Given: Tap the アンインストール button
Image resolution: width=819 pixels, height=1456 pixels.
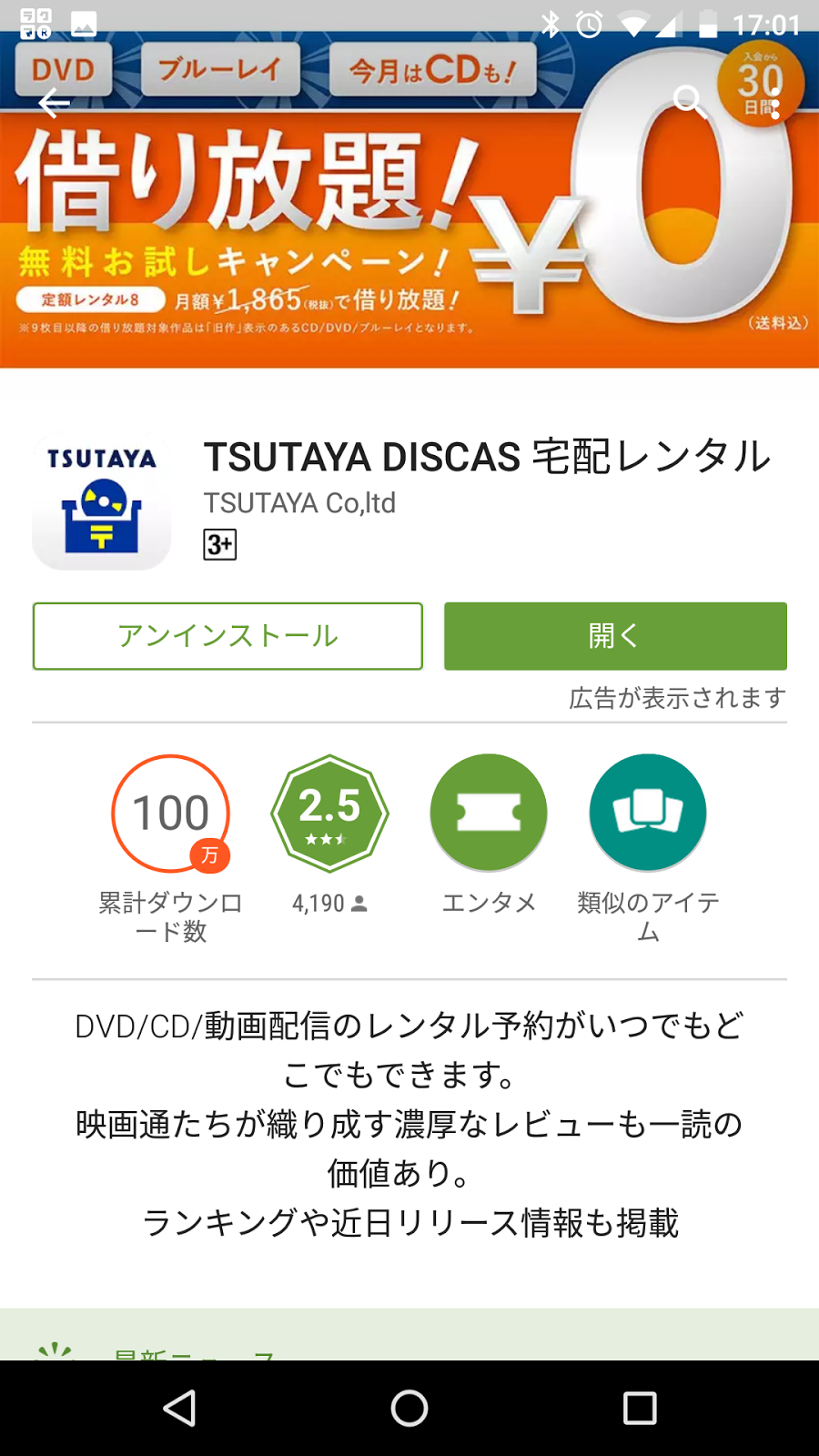Looking at the screenshot, I should click(x=227, y=636).
